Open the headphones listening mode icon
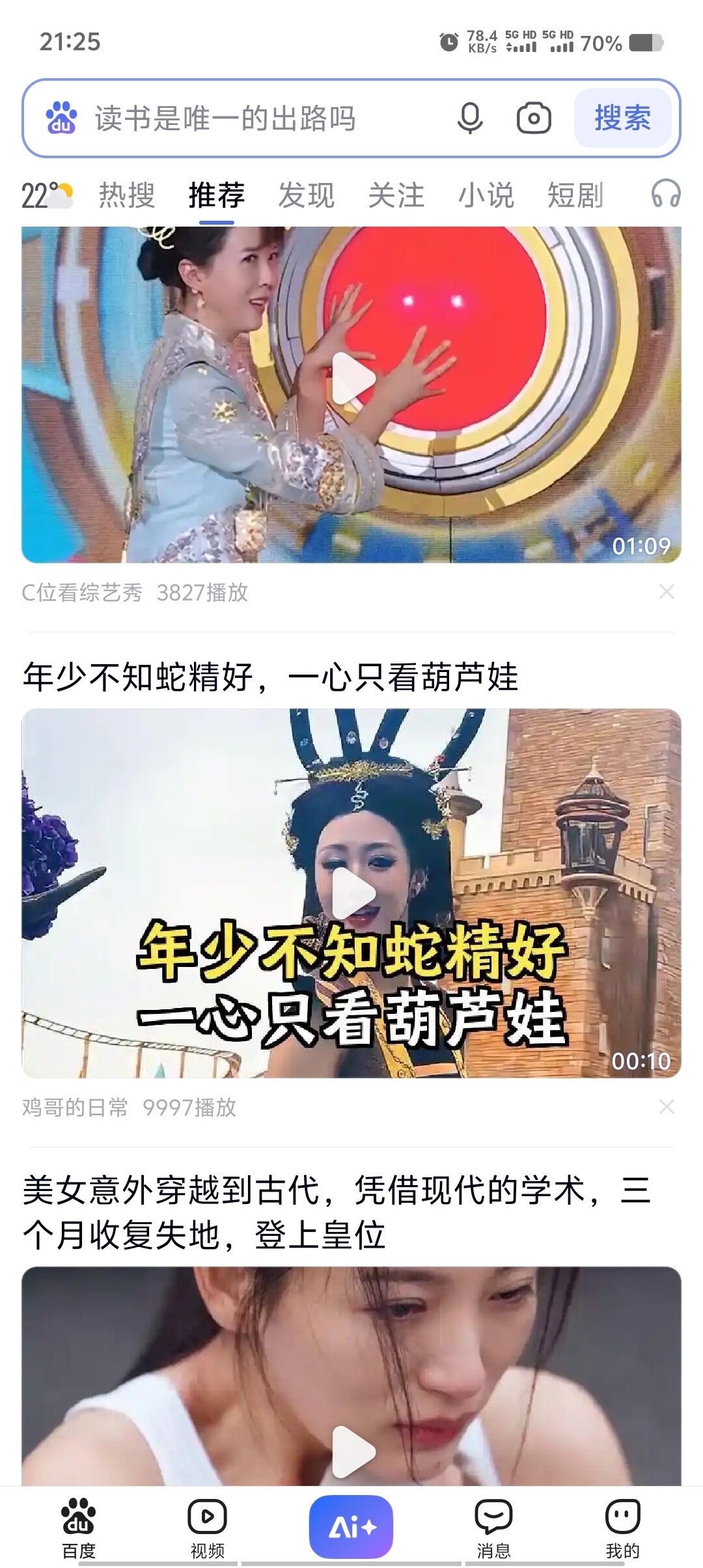This screenshot has height=1568, width=703. [x=665, y=194]
